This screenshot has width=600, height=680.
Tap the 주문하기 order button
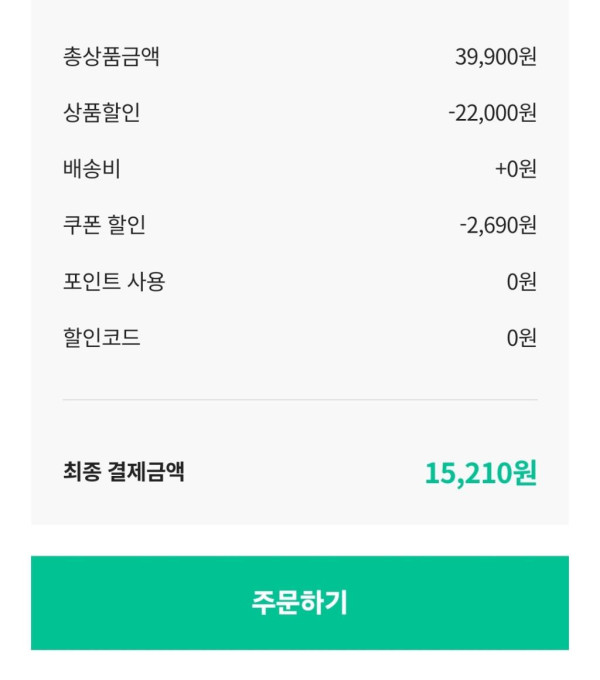point(299,603)
